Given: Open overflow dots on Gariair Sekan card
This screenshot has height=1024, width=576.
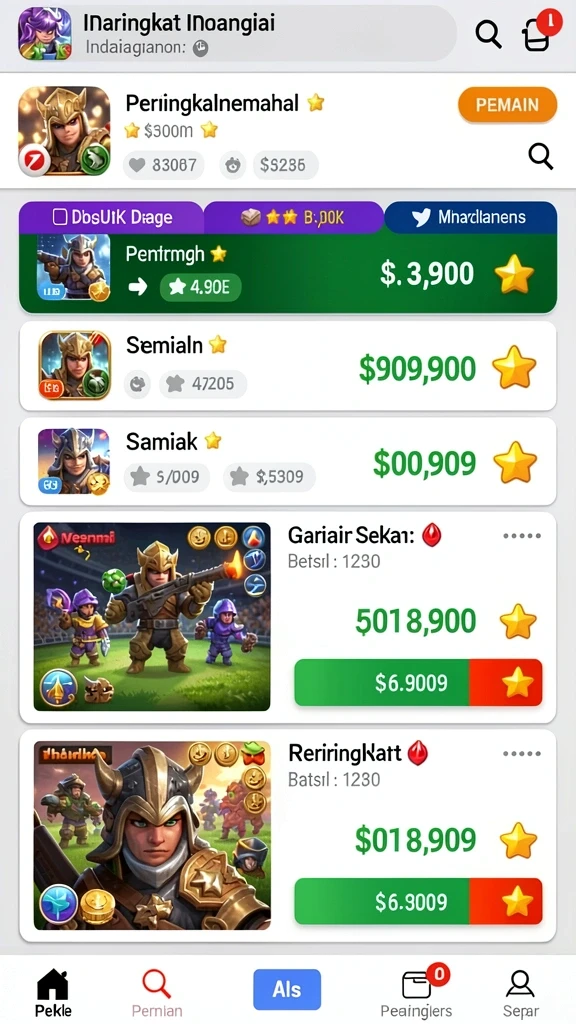Looking at the screenshot, I should (x=522, y=536).
